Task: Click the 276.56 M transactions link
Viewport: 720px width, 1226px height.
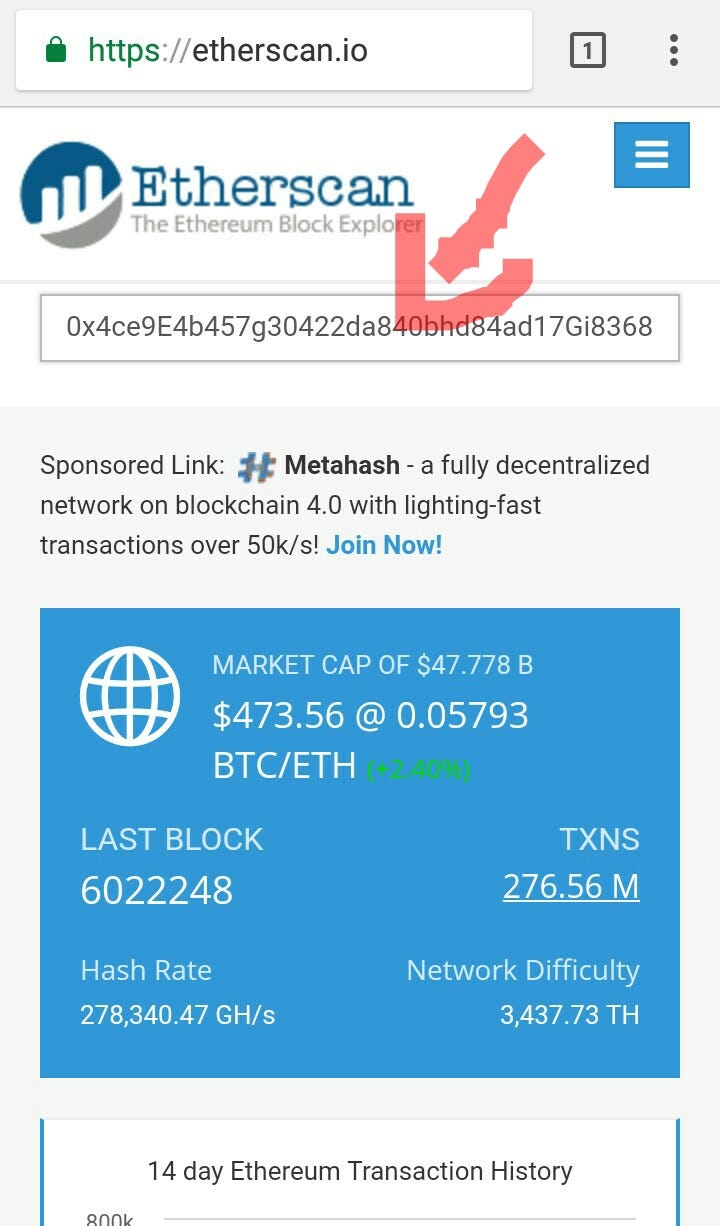Action: [x=571, y=886]
